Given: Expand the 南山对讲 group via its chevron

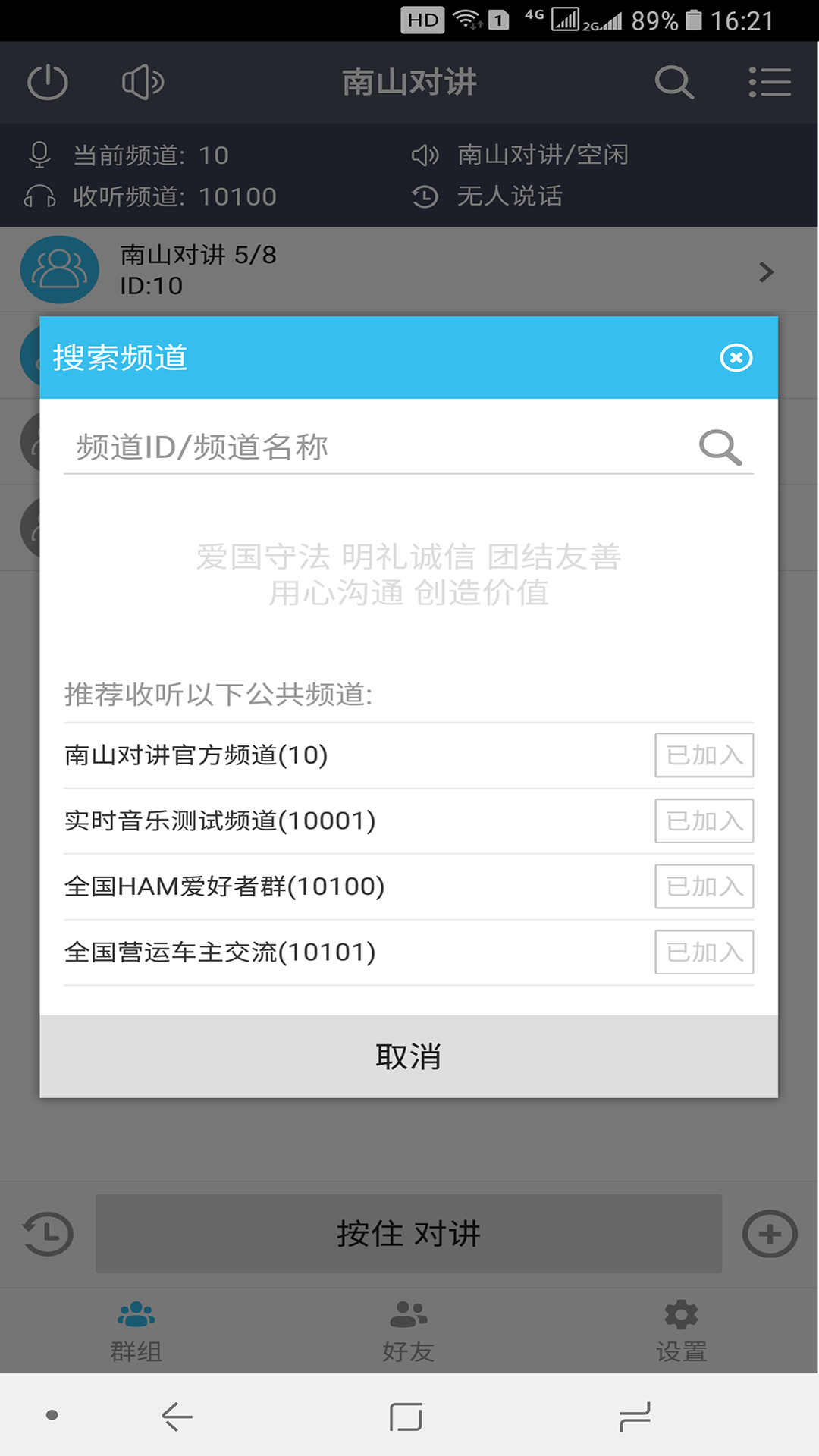Looking at the screenshot, I should click(766, 271).
